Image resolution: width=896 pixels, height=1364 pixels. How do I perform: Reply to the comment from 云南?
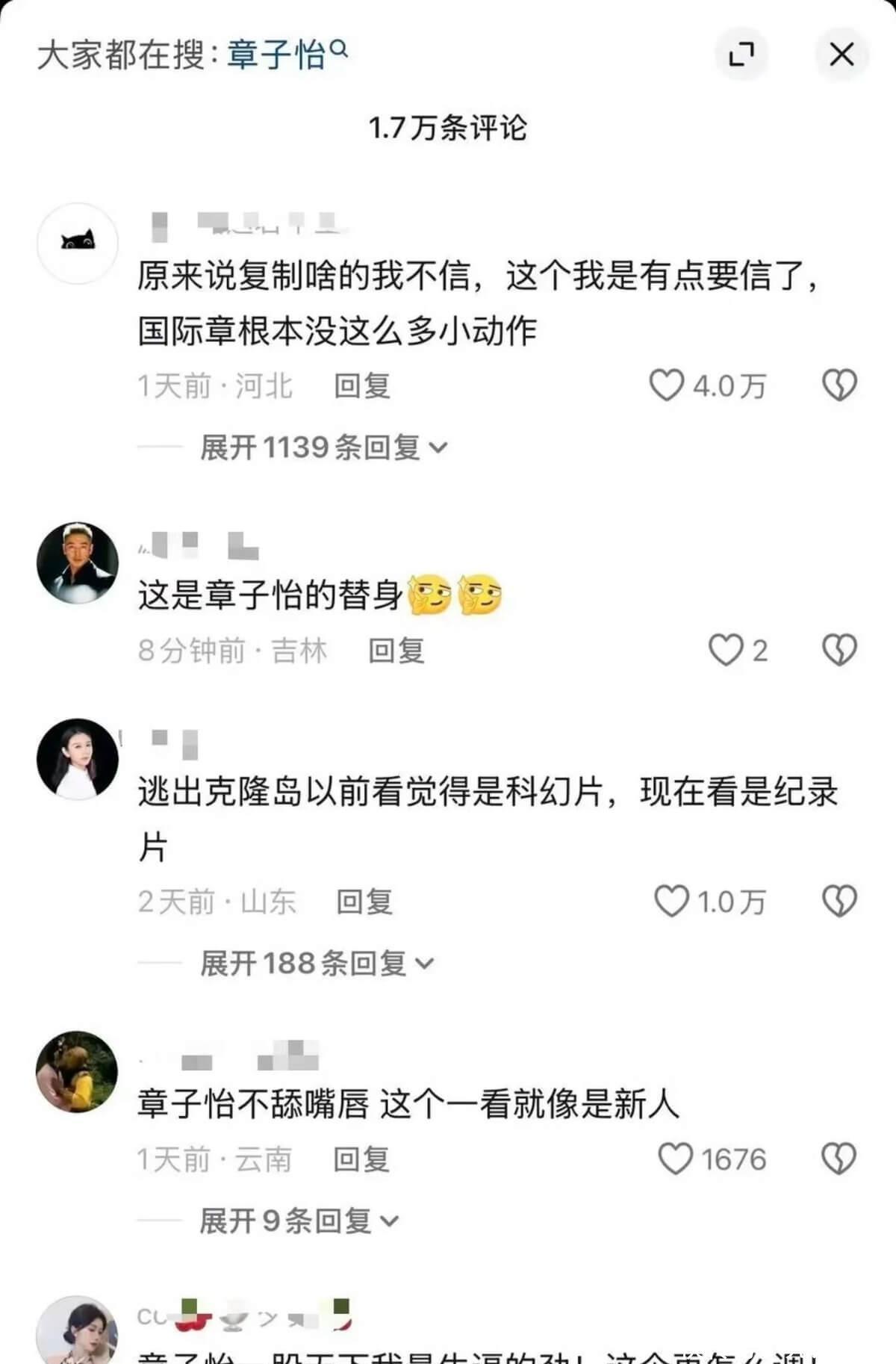point(361,1159)
